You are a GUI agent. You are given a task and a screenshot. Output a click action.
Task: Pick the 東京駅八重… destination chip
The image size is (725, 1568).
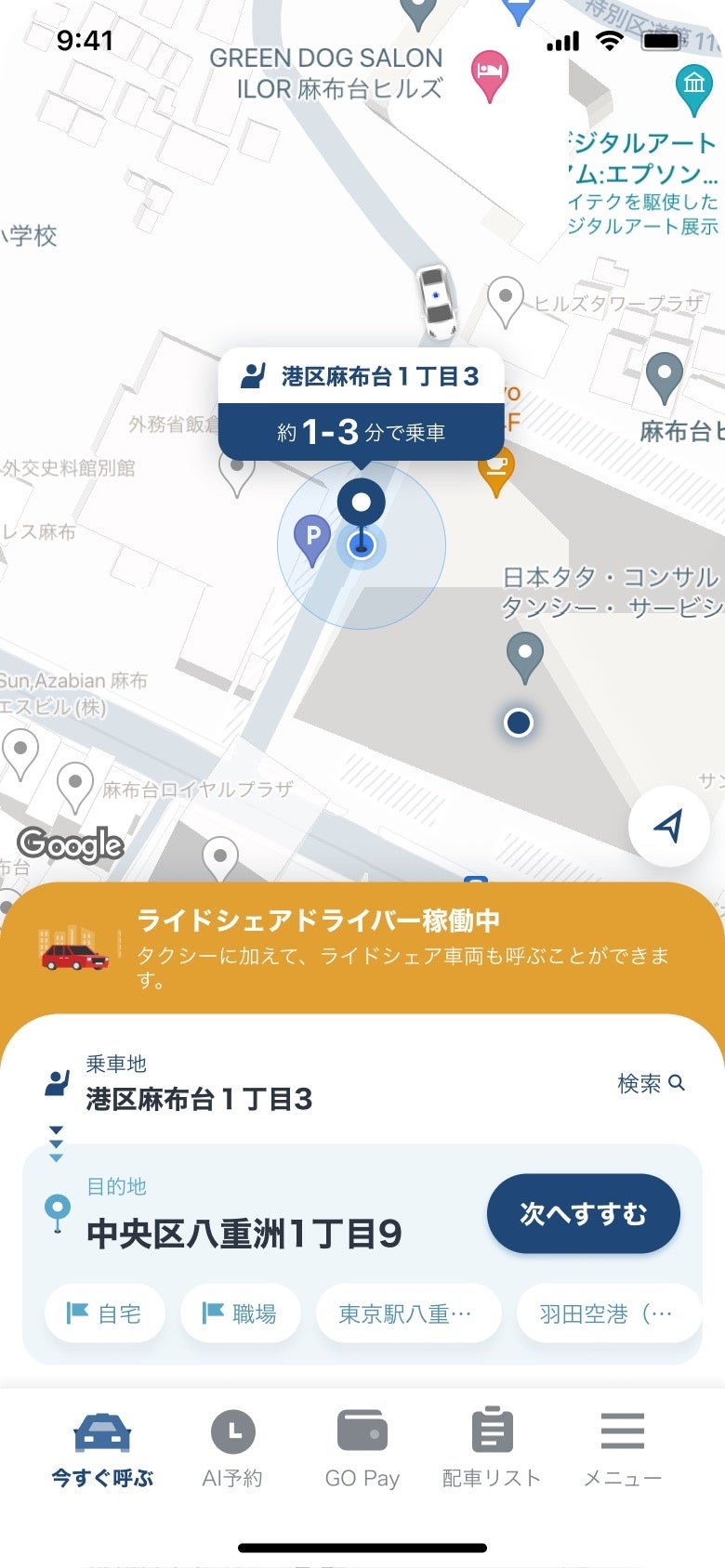(x=408, y=1313)
